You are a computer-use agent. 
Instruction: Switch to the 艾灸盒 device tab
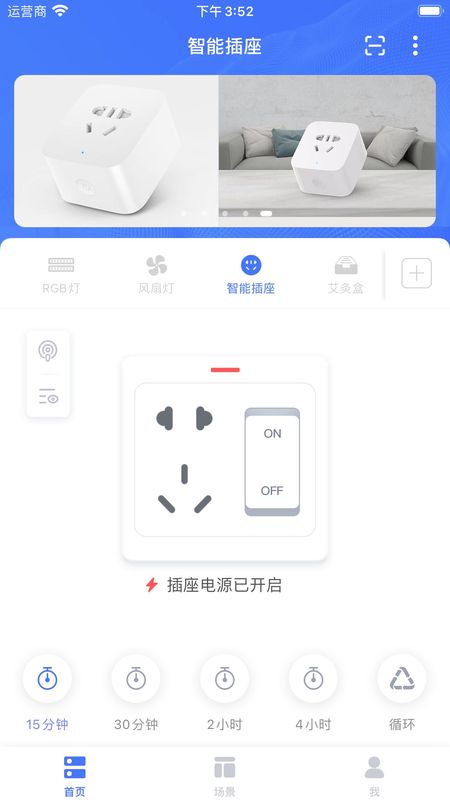click(x=346, y=276)
